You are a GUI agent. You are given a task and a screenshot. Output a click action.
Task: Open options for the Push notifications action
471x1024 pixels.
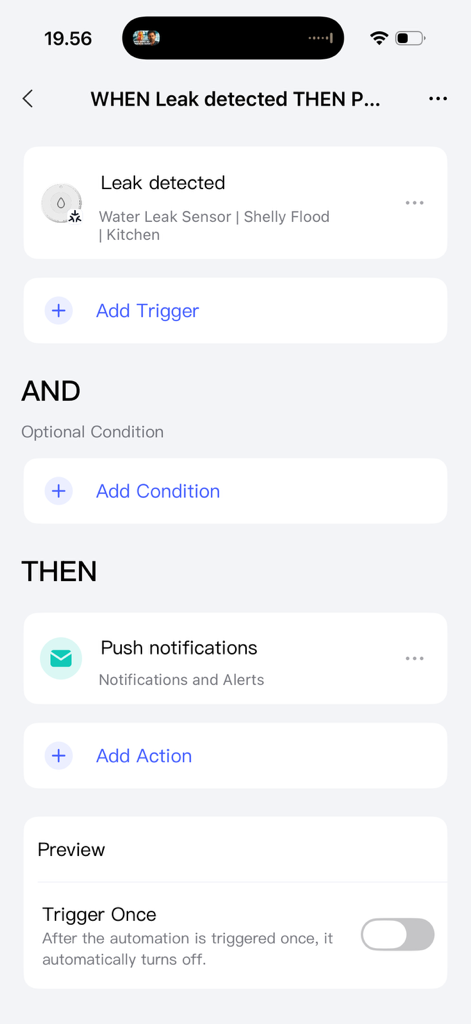point(415,658)
